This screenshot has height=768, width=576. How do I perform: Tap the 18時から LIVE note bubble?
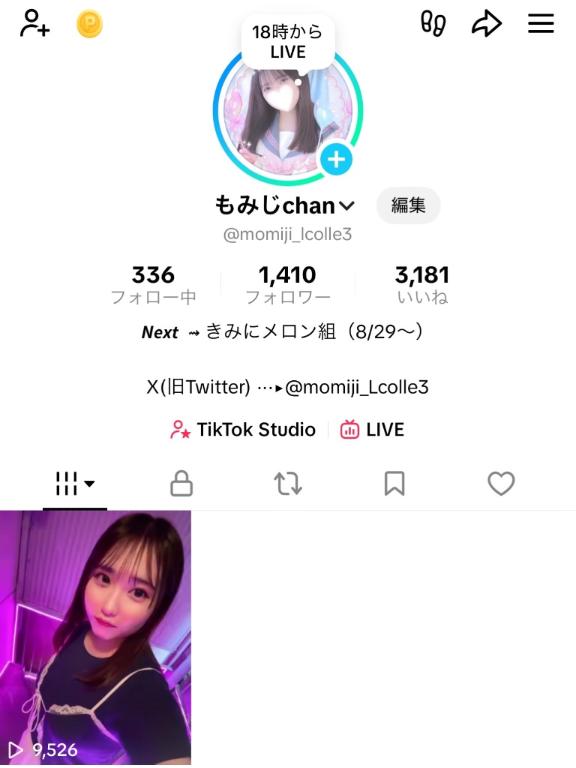288,42
